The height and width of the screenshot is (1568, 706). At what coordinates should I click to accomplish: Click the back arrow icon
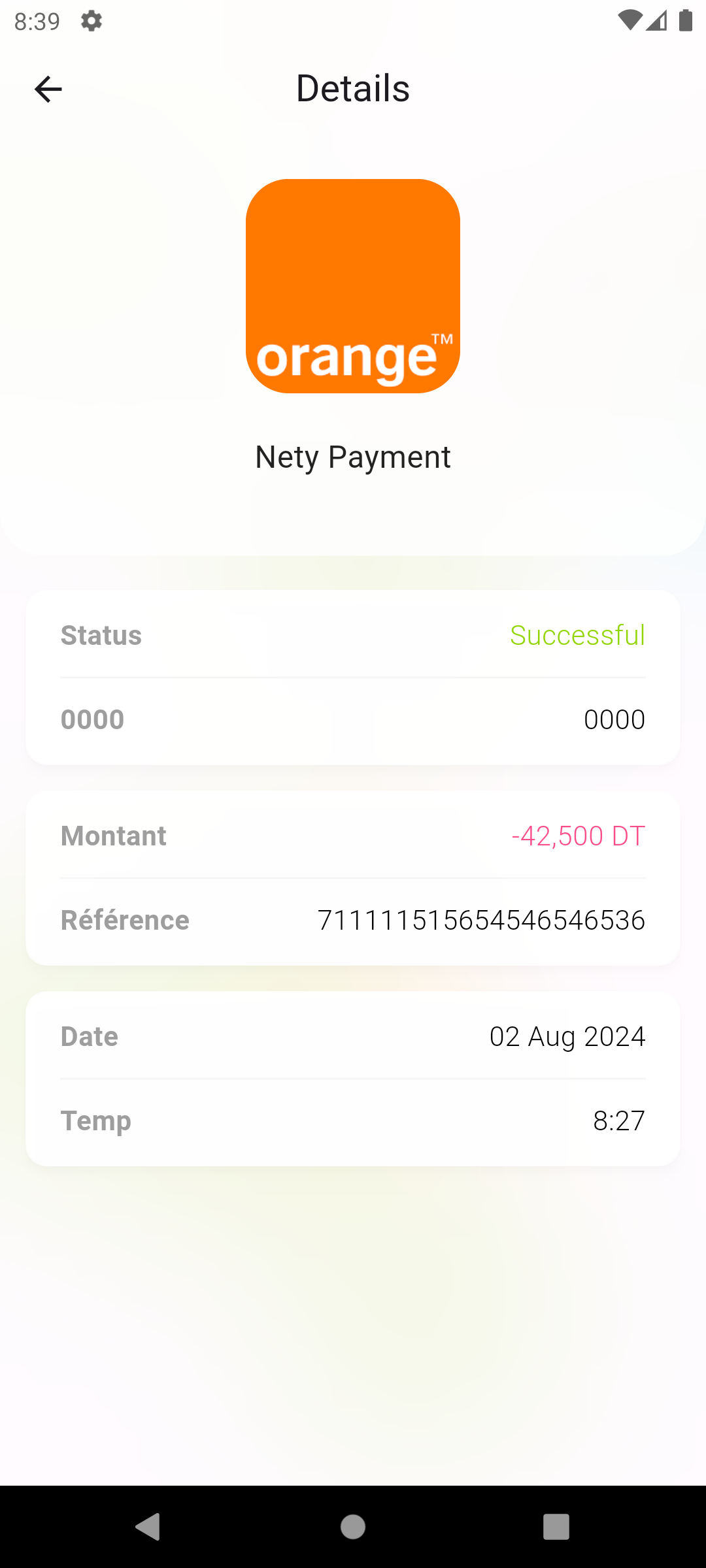[x=49, y=88]
